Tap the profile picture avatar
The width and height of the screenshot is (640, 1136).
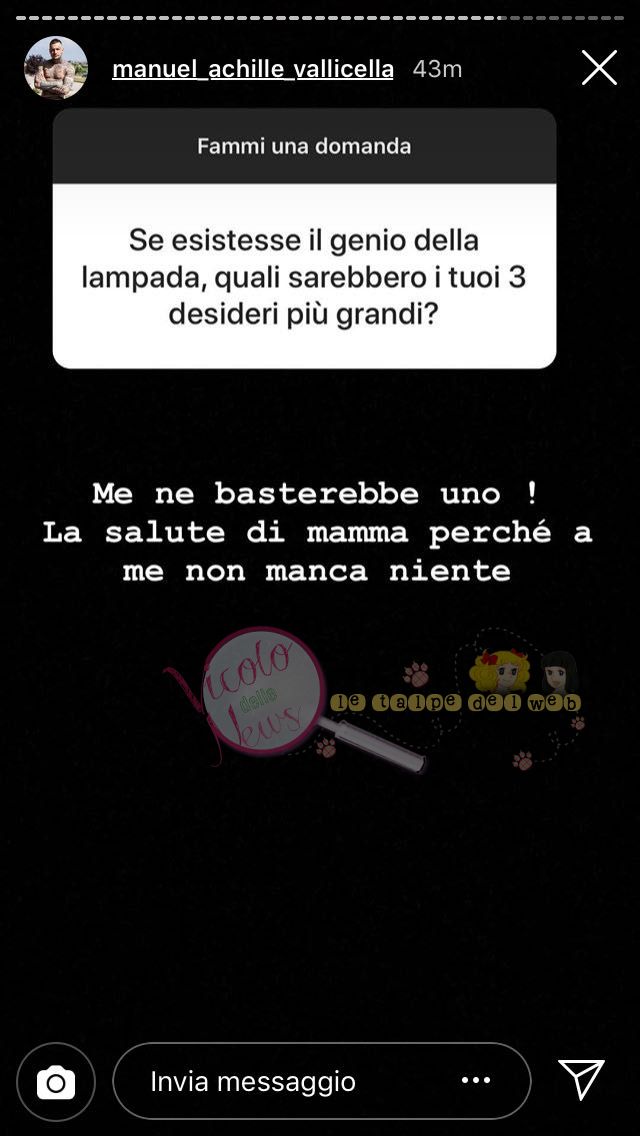click(x=55, y=68)
